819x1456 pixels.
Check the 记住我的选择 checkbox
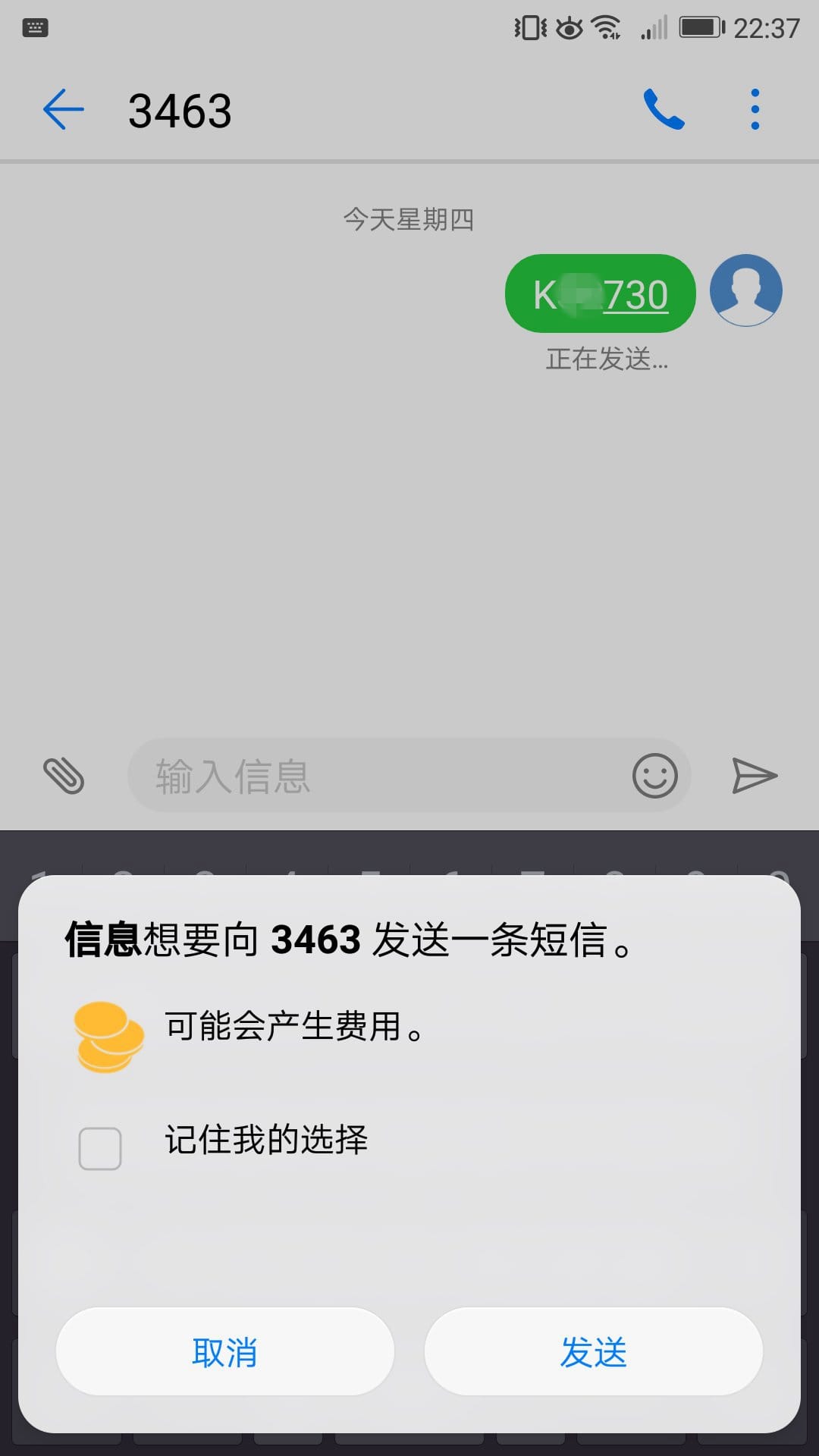99,1147
